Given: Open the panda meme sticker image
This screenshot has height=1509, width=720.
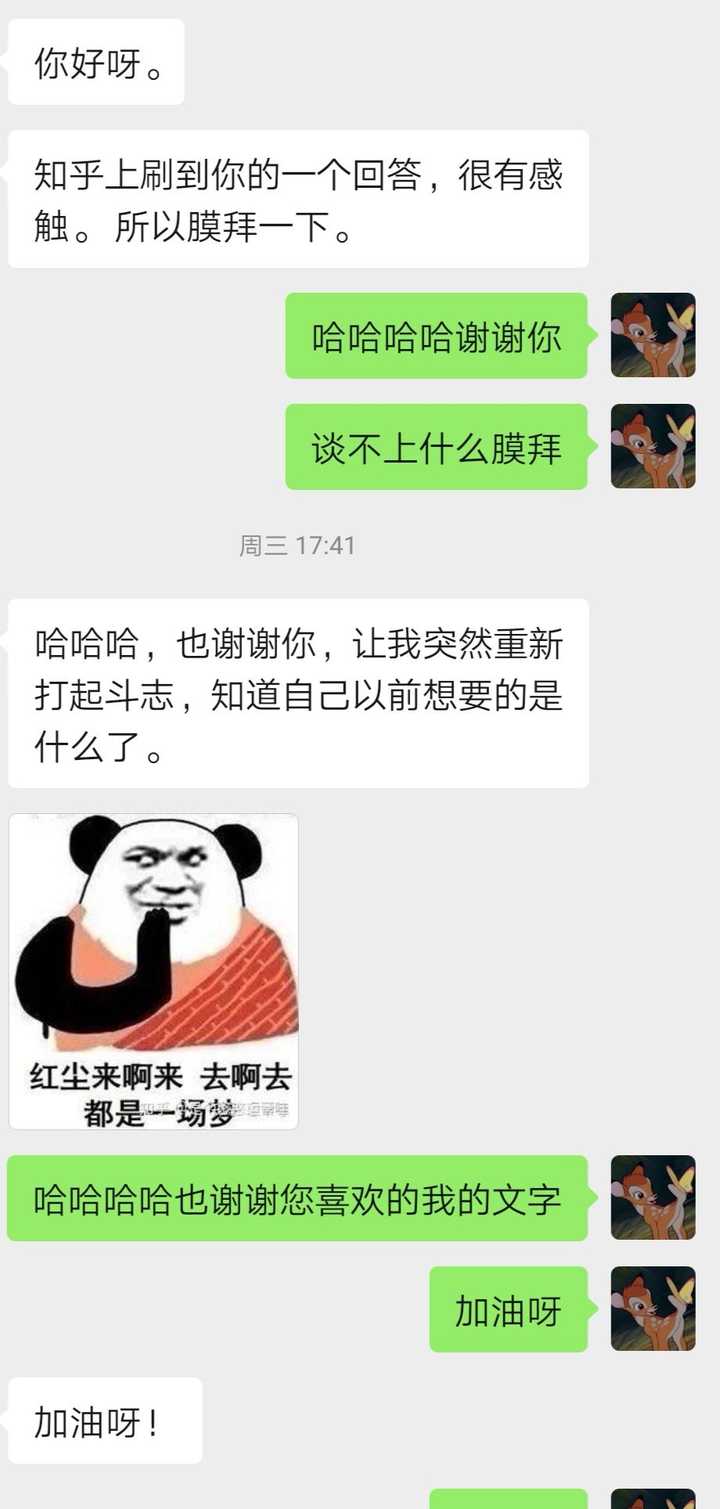Looking at the screenshot, I should pyautogui.click(x=154, y=971).
